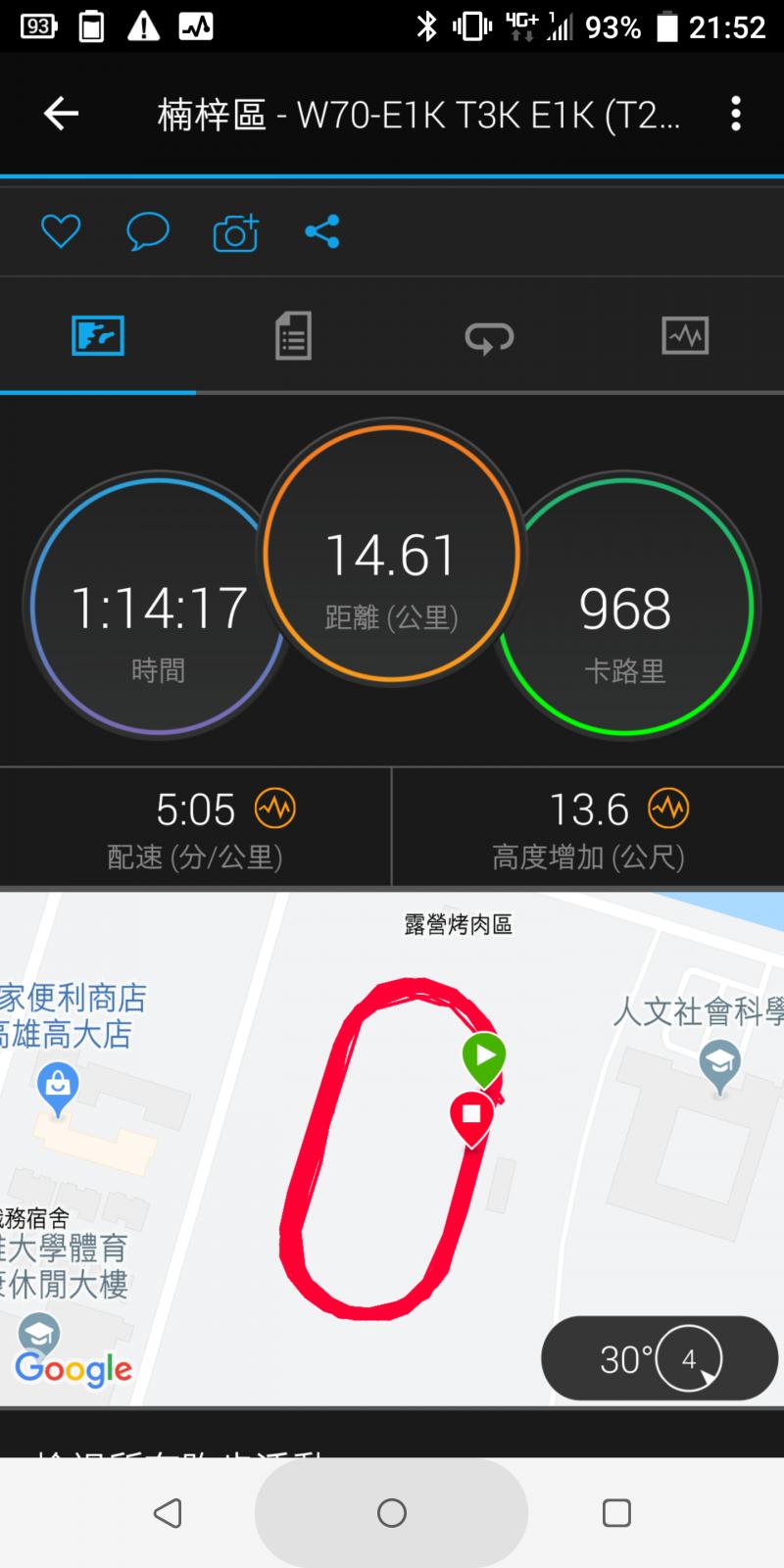Switch to the laps tab

489,337
